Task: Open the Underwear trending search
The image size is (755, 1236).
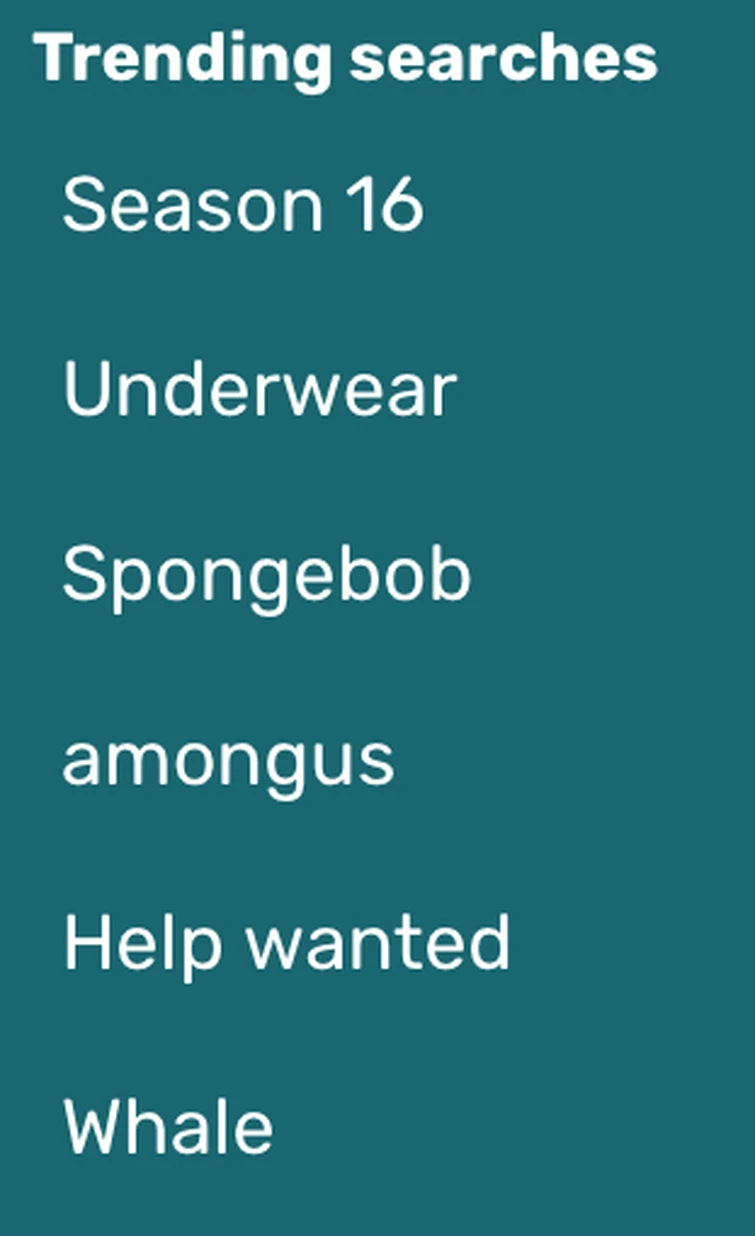Action: tap(259, 389)
